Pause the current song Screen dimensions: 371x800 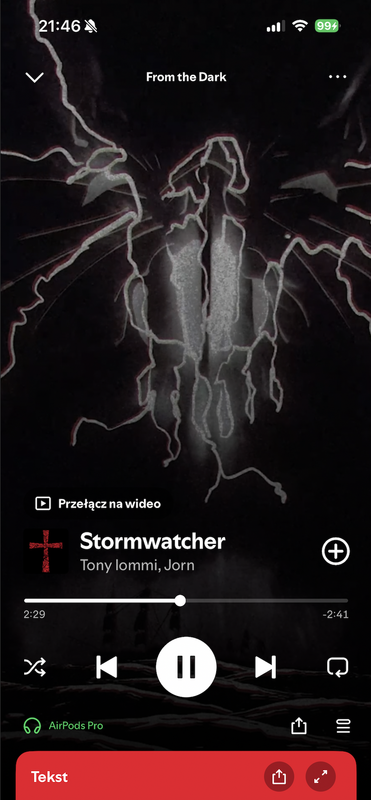186,667
